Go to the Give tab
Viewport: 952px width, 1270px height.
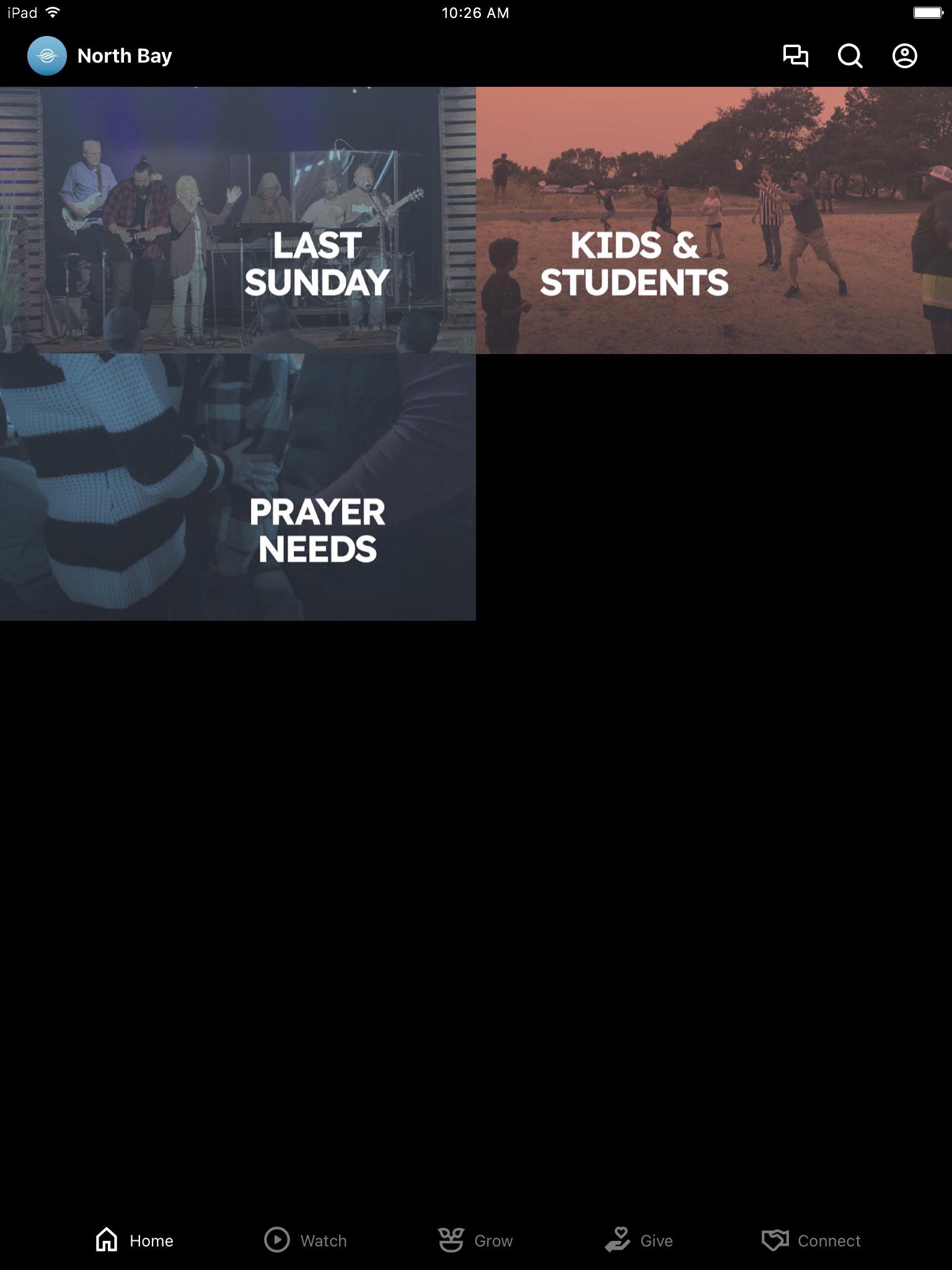[x=639, y=1240]
